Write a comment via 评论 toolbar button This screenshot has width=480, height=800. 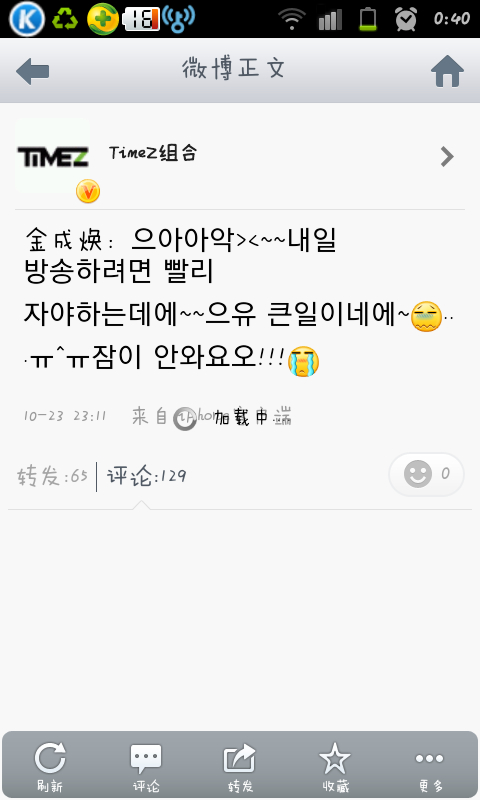tap(146, 766)
